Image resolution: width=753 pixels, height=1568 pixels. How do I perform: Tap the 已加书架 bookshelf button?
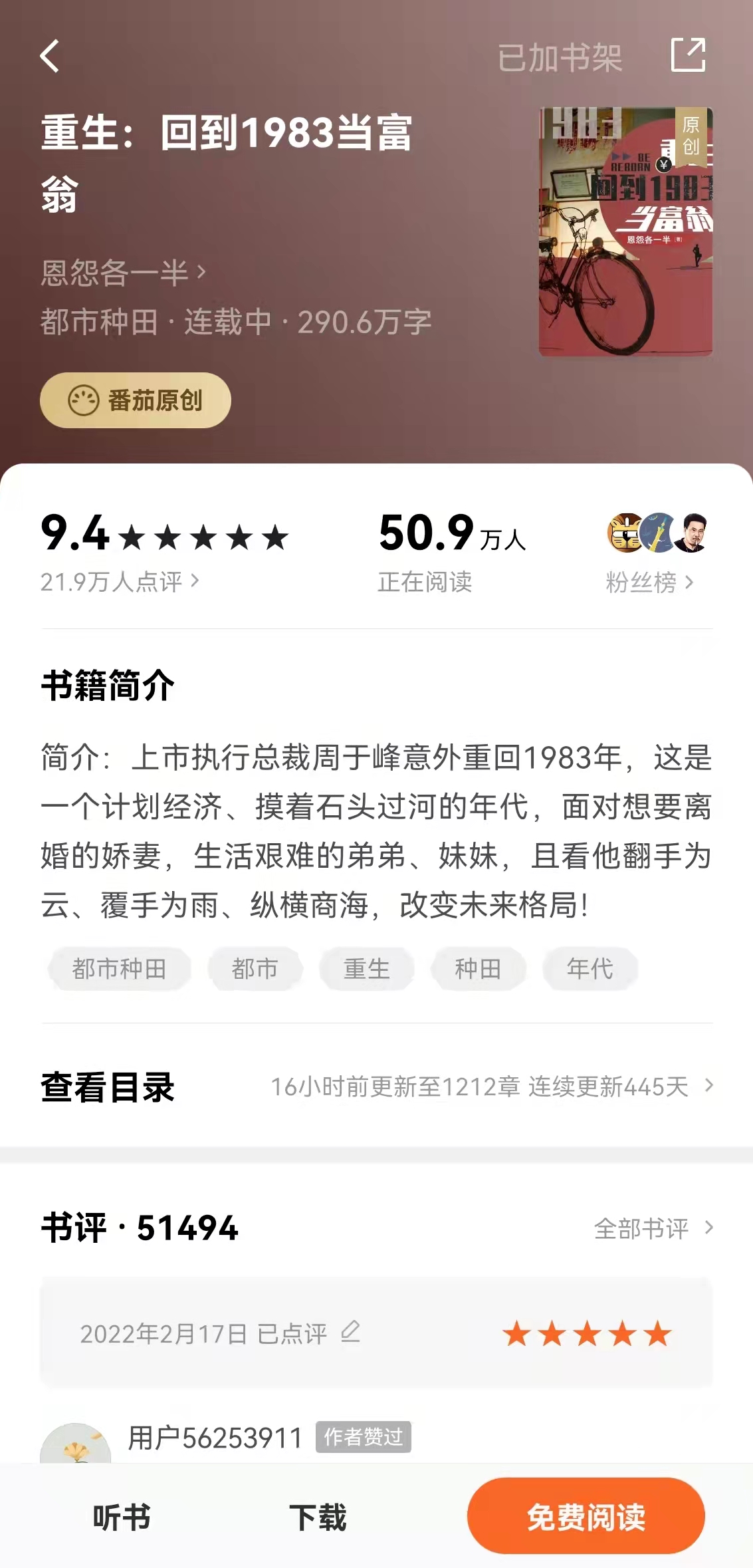click(x=560, y=58)
